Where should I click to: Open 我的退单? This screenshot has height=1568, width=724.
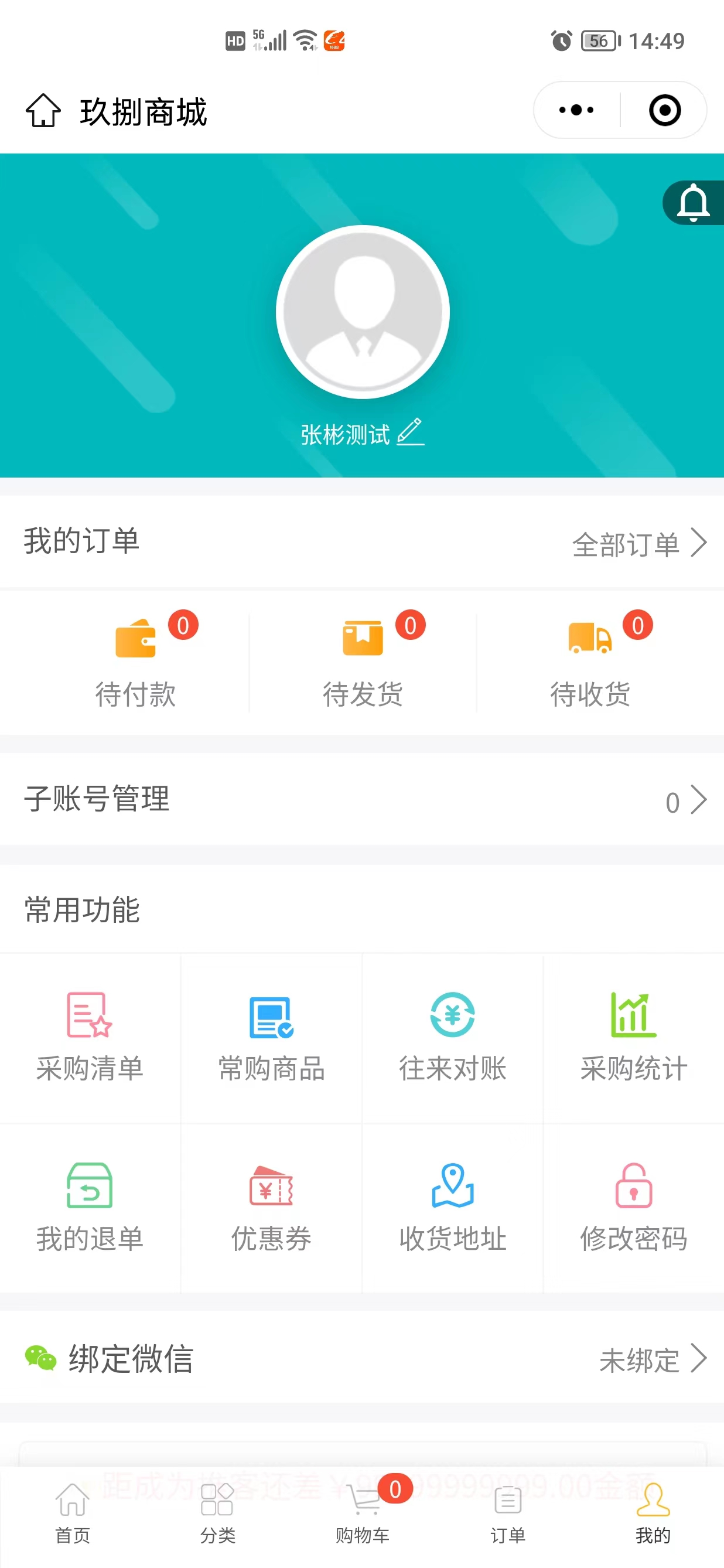90,1207
